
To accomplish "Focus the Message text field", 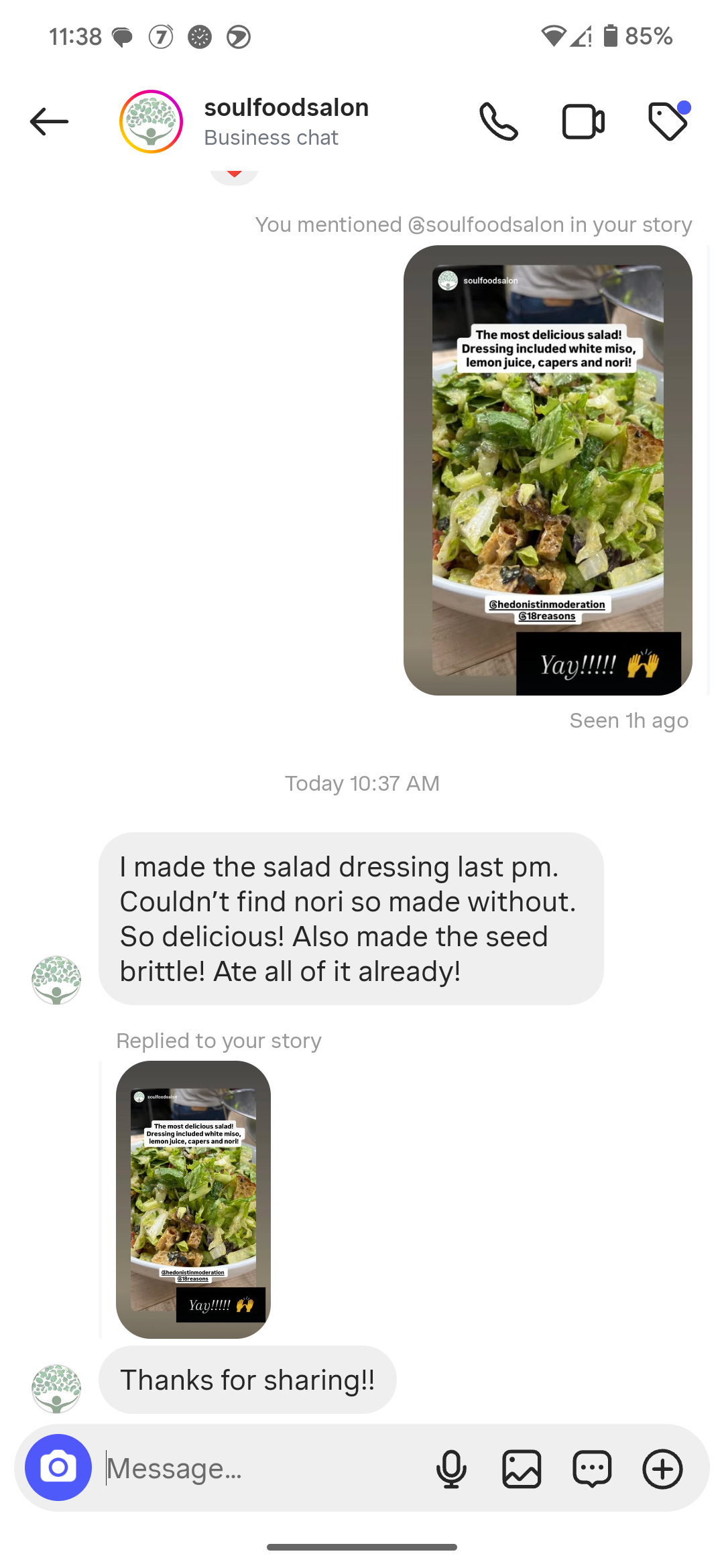I will click(x=261, y=1468).
